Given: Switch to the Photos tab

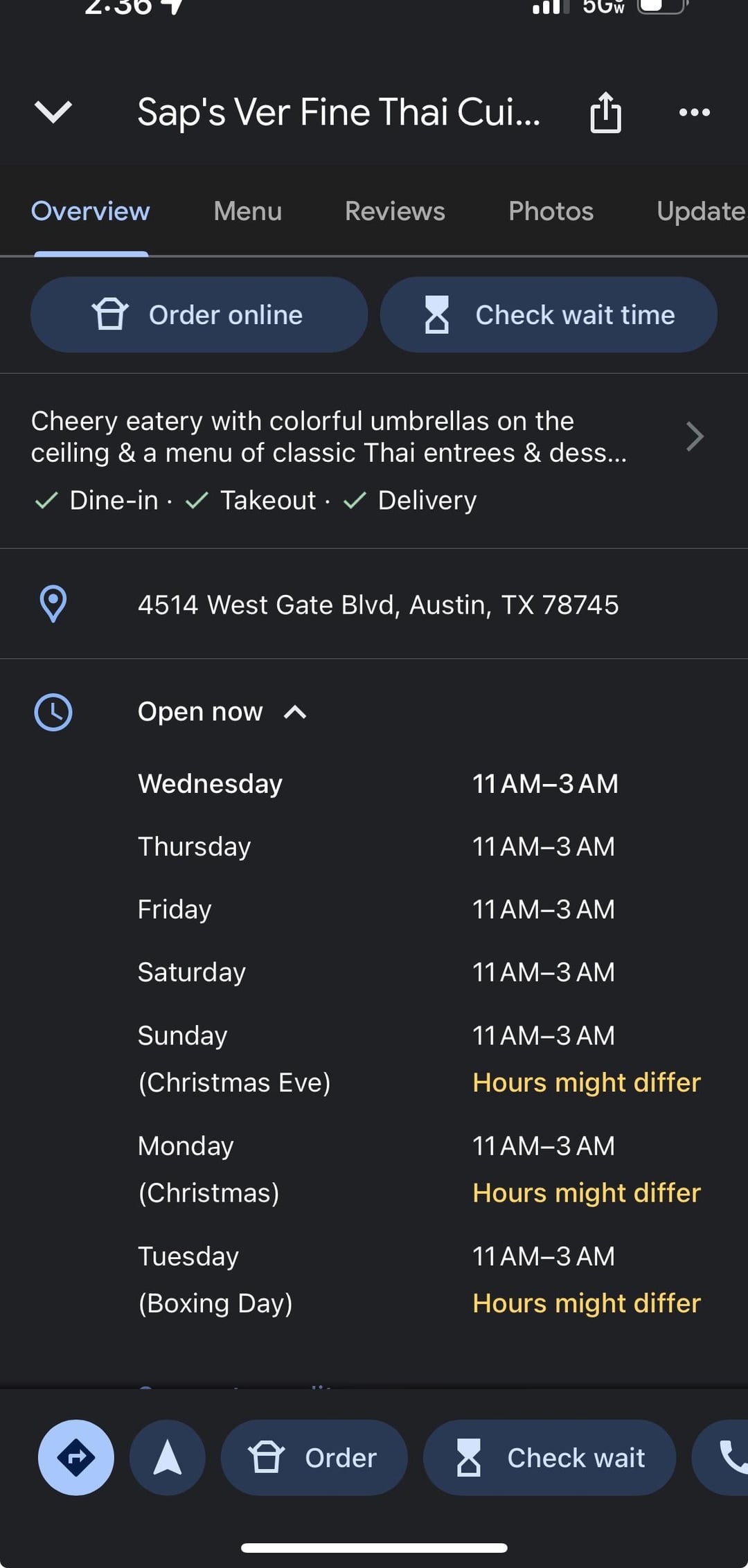Looking at the screenshot, I should [x=551, y=211].
